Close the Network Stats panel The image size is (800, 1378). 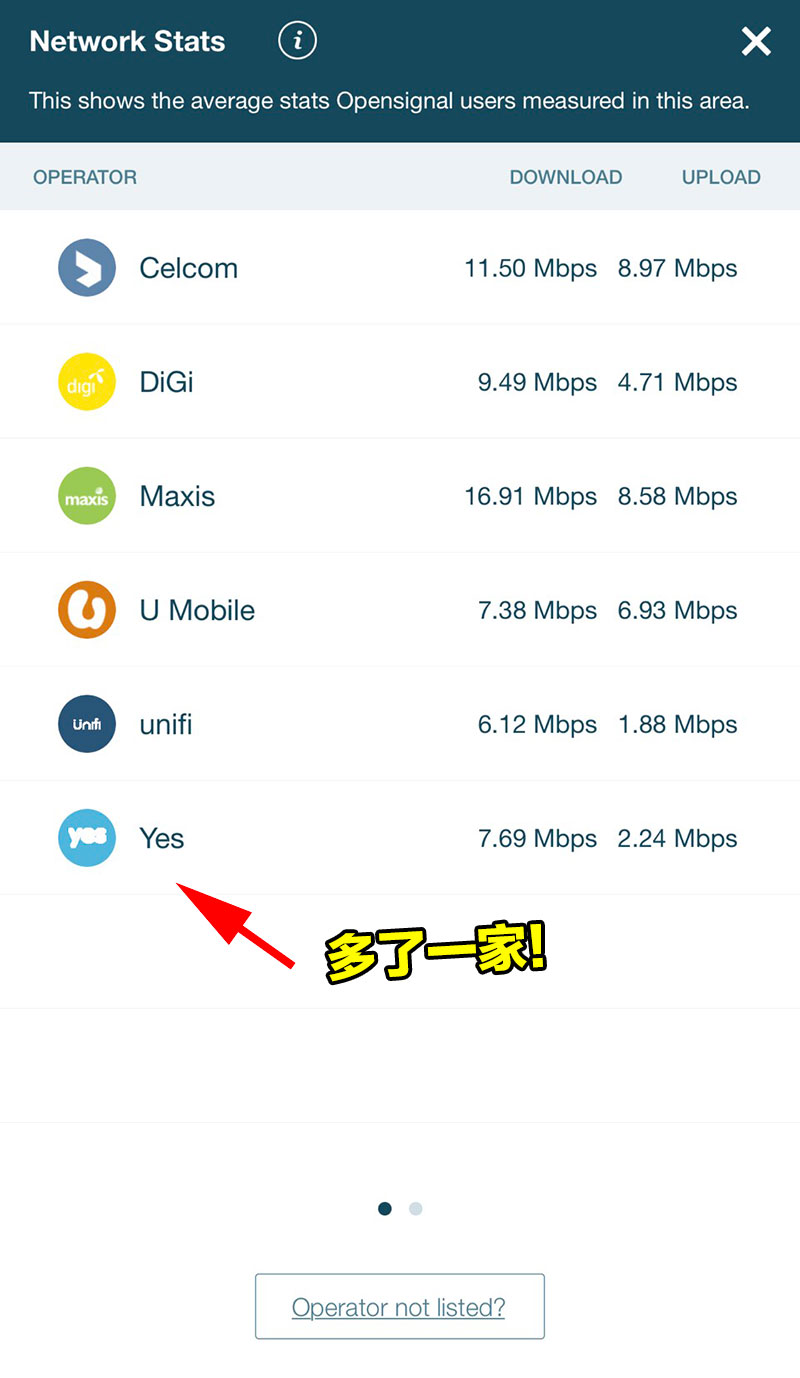756,41
